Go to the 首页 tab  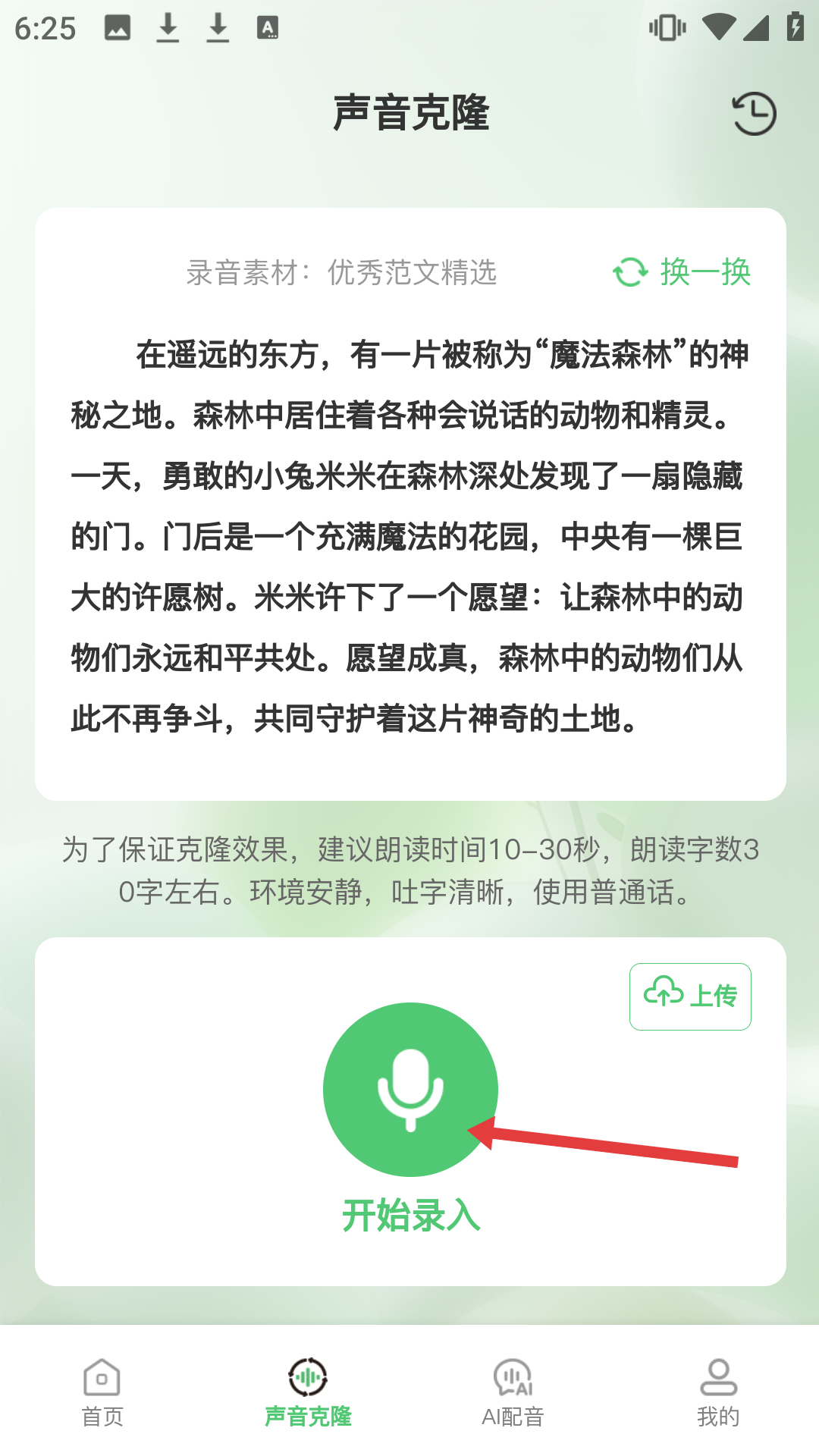102,1392
